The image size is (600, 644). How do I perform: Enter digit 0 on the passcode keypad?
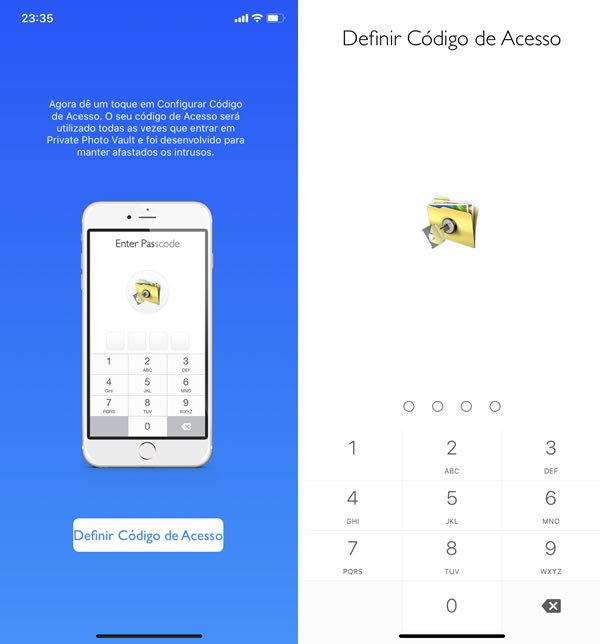point(451,606)
